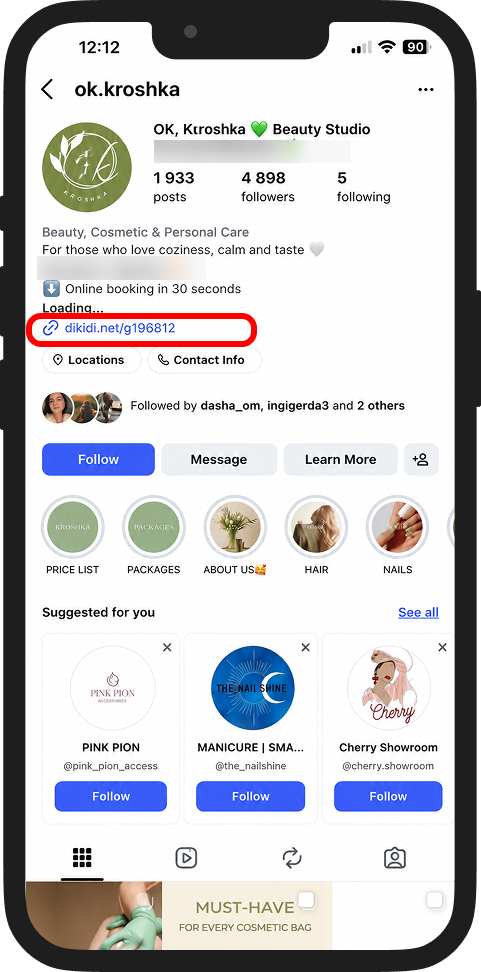Follow Cherry Showroom
The image size is (481, 972).
click(388, 797)
